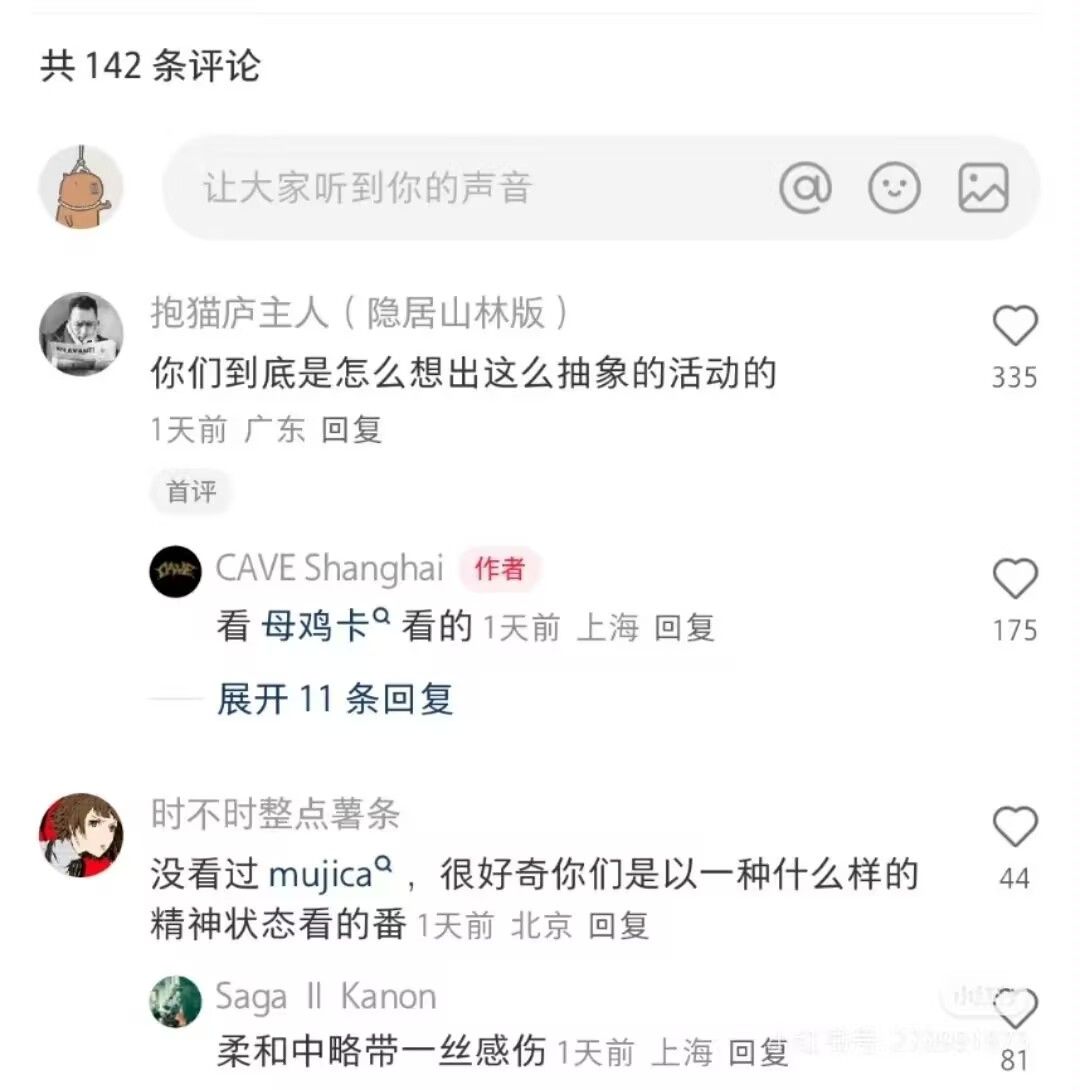Reply to CAVE Shanghai's comment

tap(685, 628)
